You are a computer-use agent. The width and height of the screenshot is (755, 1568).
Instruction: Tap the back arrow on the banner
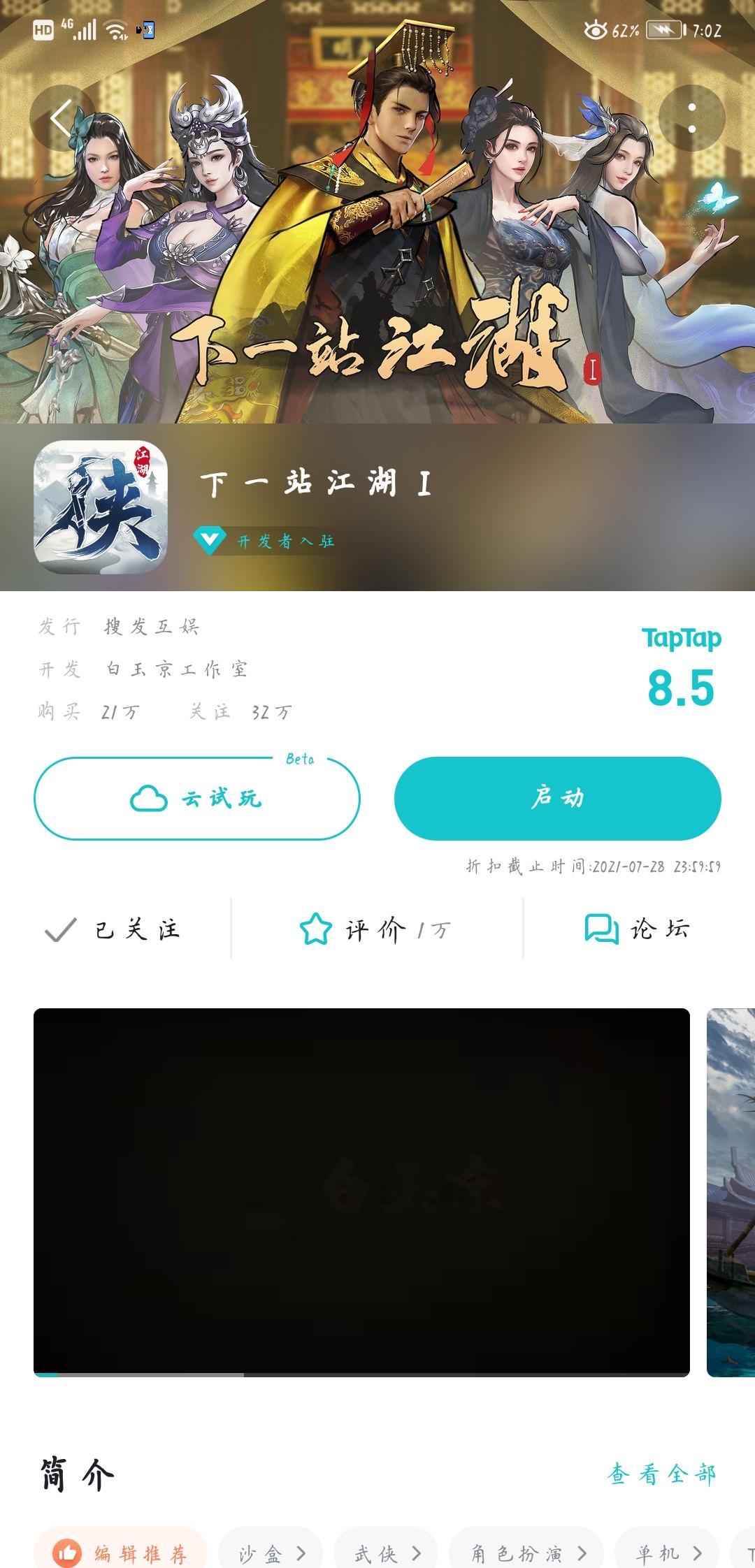click(61, 117)
